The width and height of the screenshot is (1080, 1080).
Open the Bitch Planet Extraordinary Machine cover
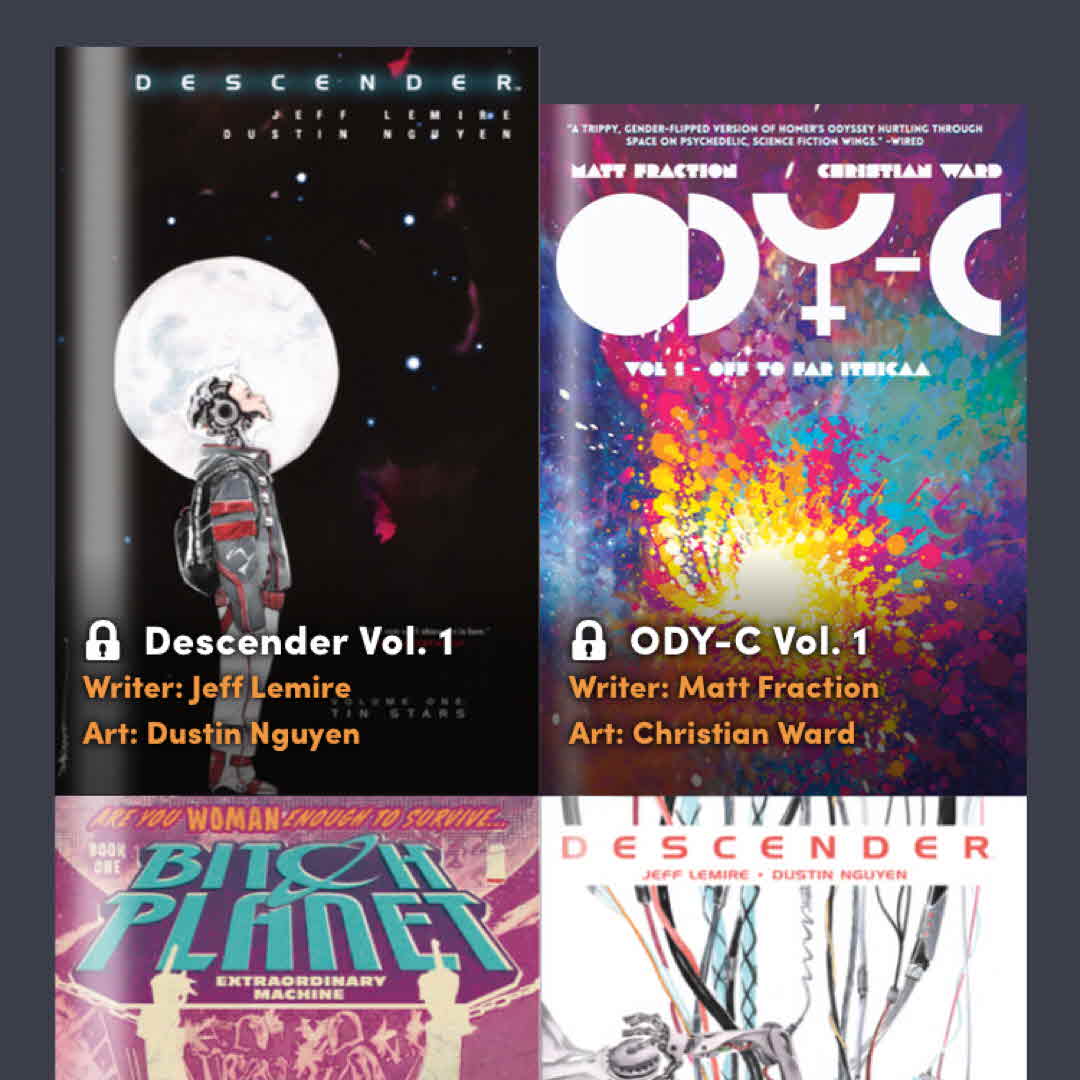pyautogui.click(x=297, y=938)
